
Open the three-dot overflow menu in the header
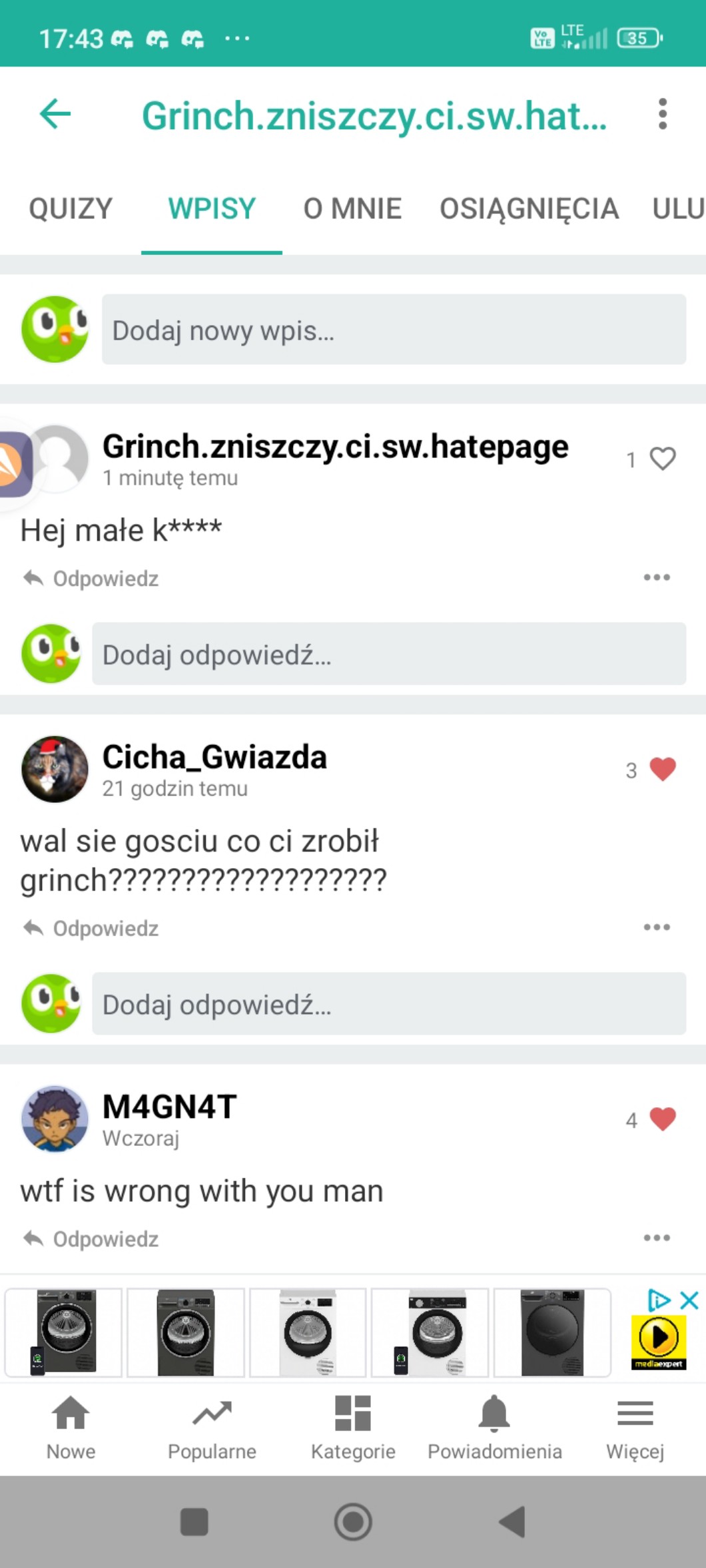point(661,114)
